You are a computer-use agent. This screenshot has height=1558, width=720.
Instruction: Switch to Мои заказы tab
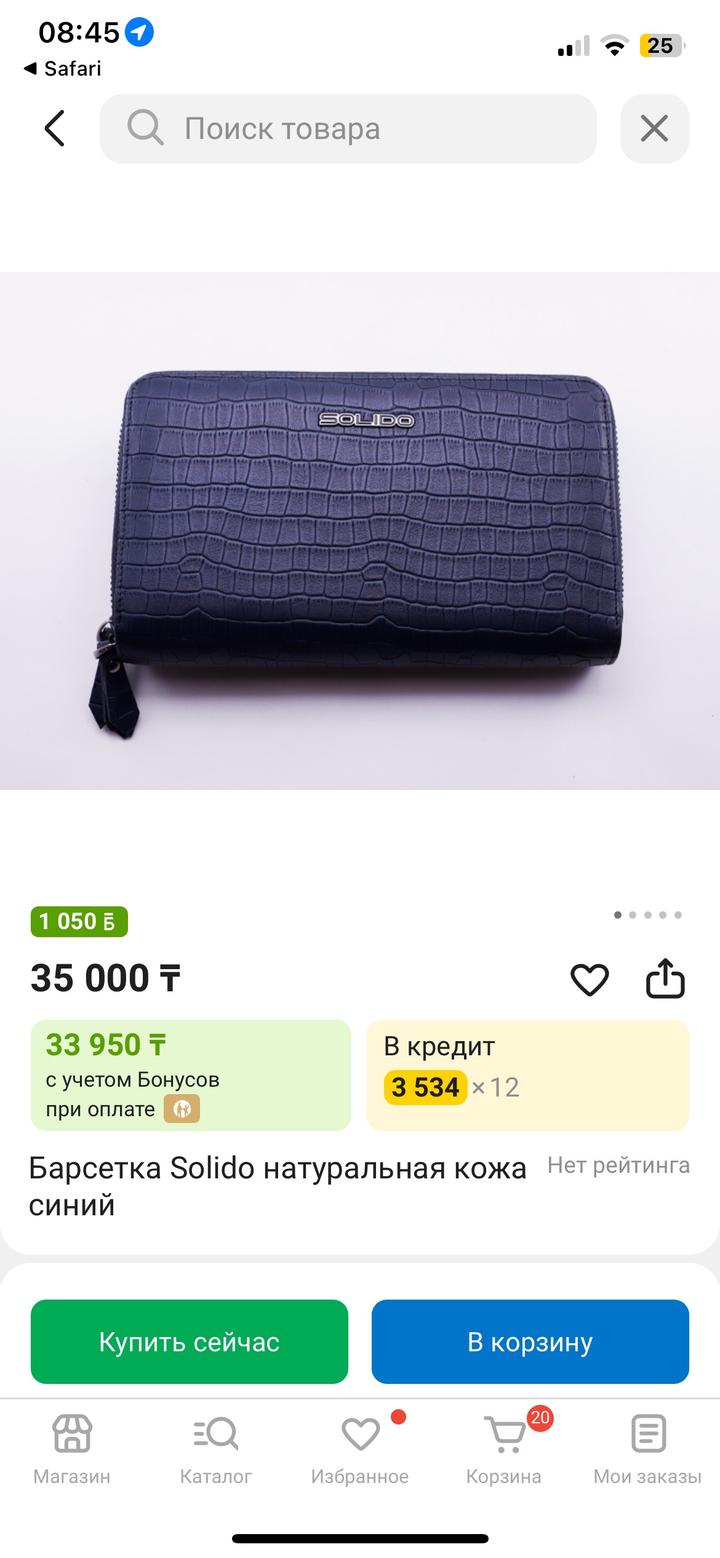coord(648,1449)
